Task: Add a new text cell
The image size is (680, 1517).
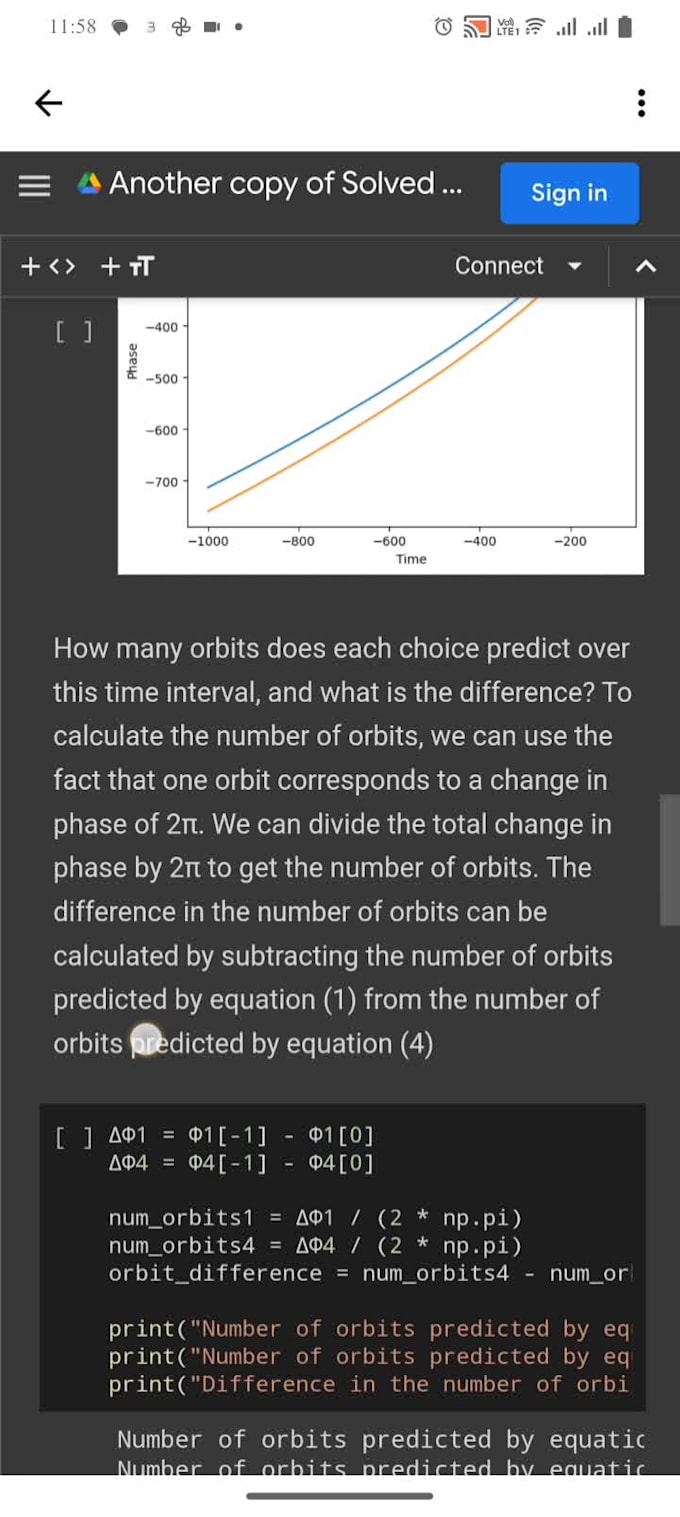Action: point(128,266)
